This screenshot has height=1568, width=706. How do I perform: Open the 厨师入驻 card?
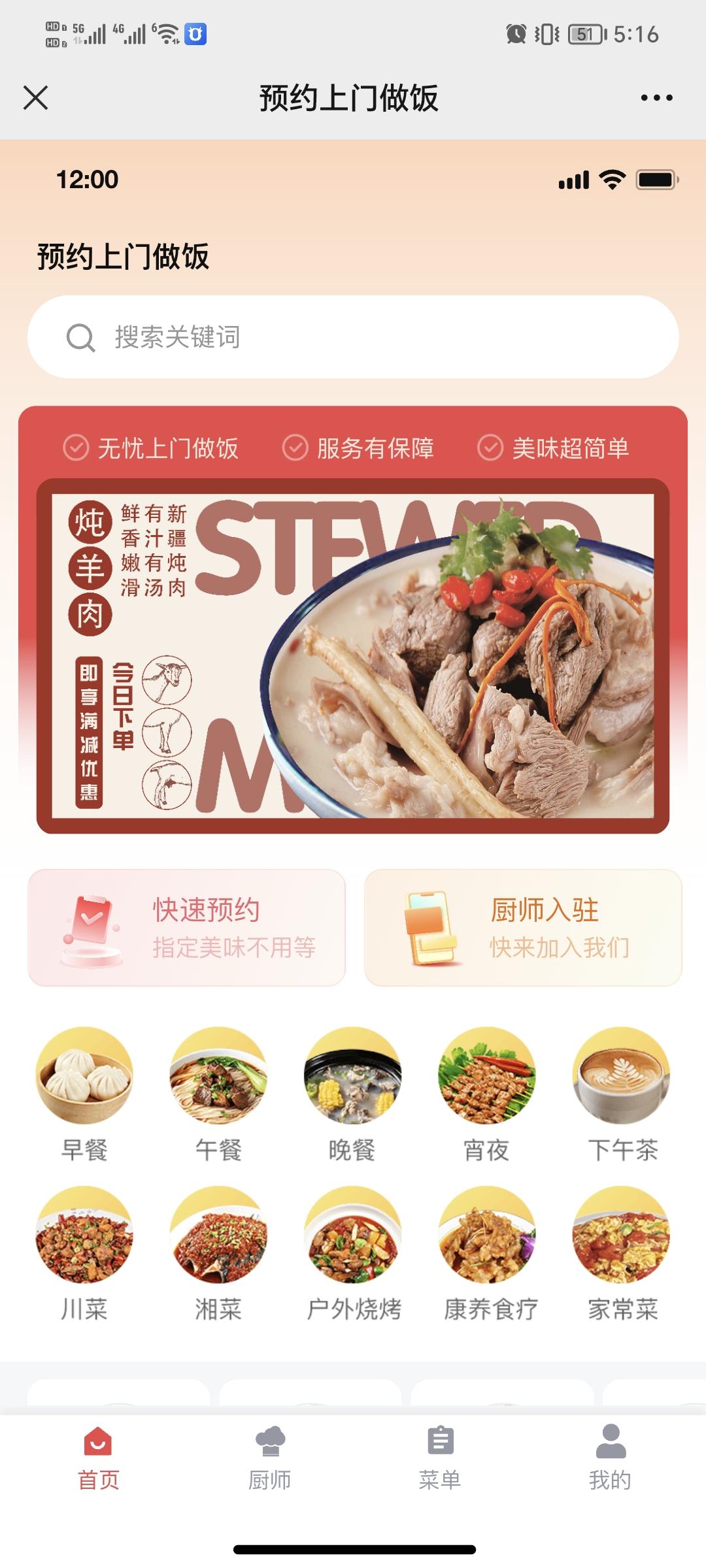tap(523, 927)
